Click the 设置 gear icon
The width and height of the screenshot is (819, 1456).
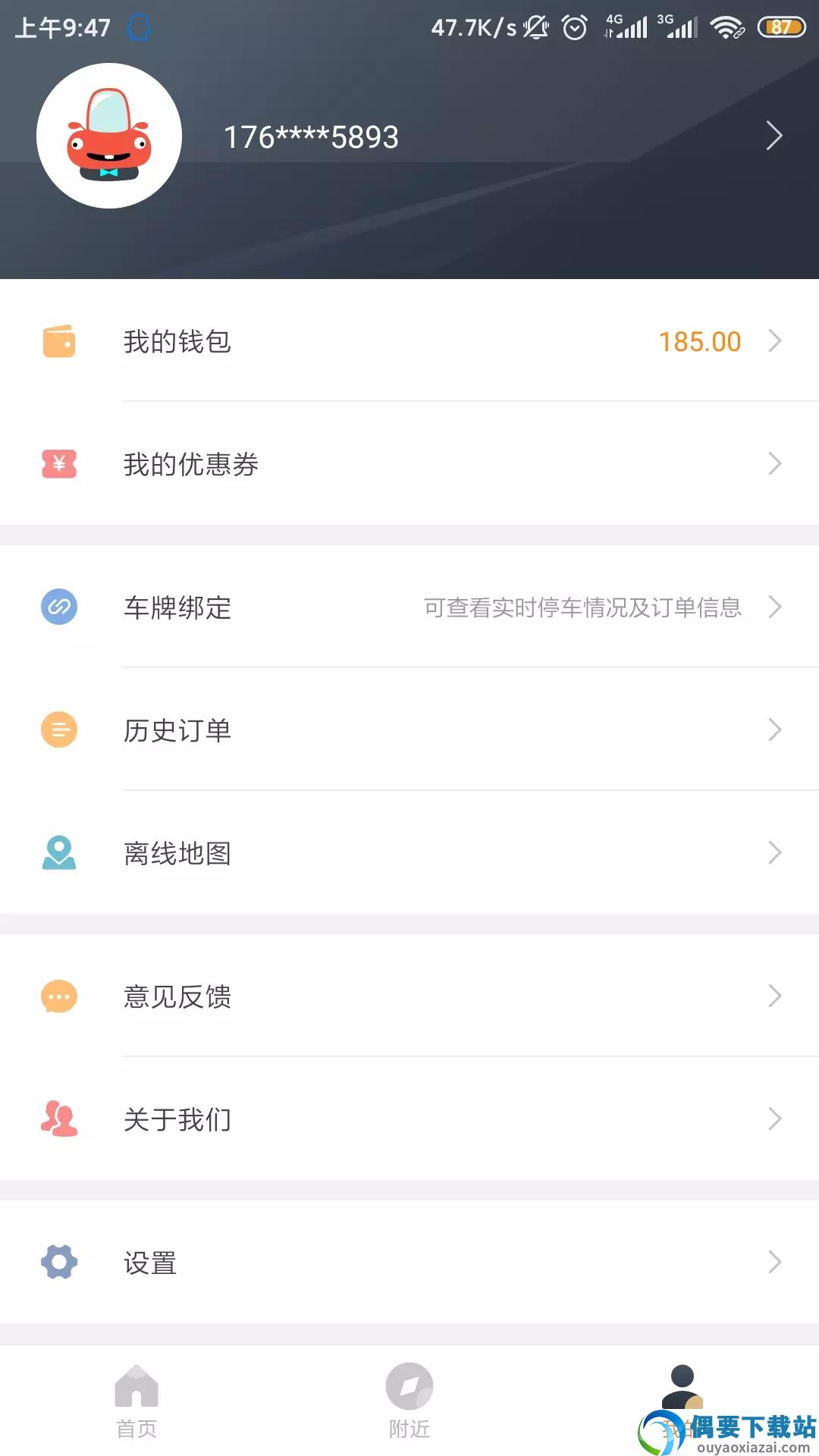pos(59,1263)
